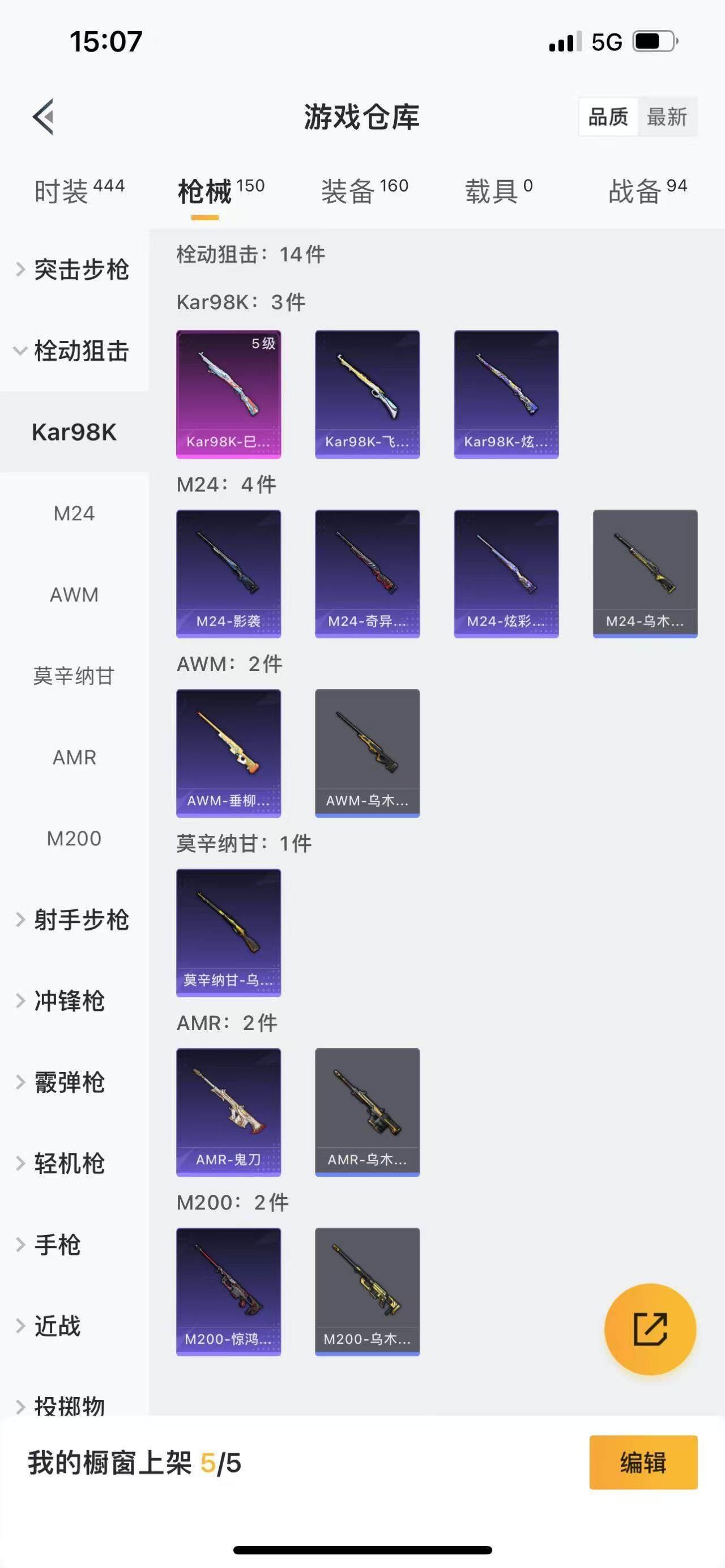Open the M200-惊鸿 skin
Viewport: 725px width, 1568px height.
click(228, 1292)
